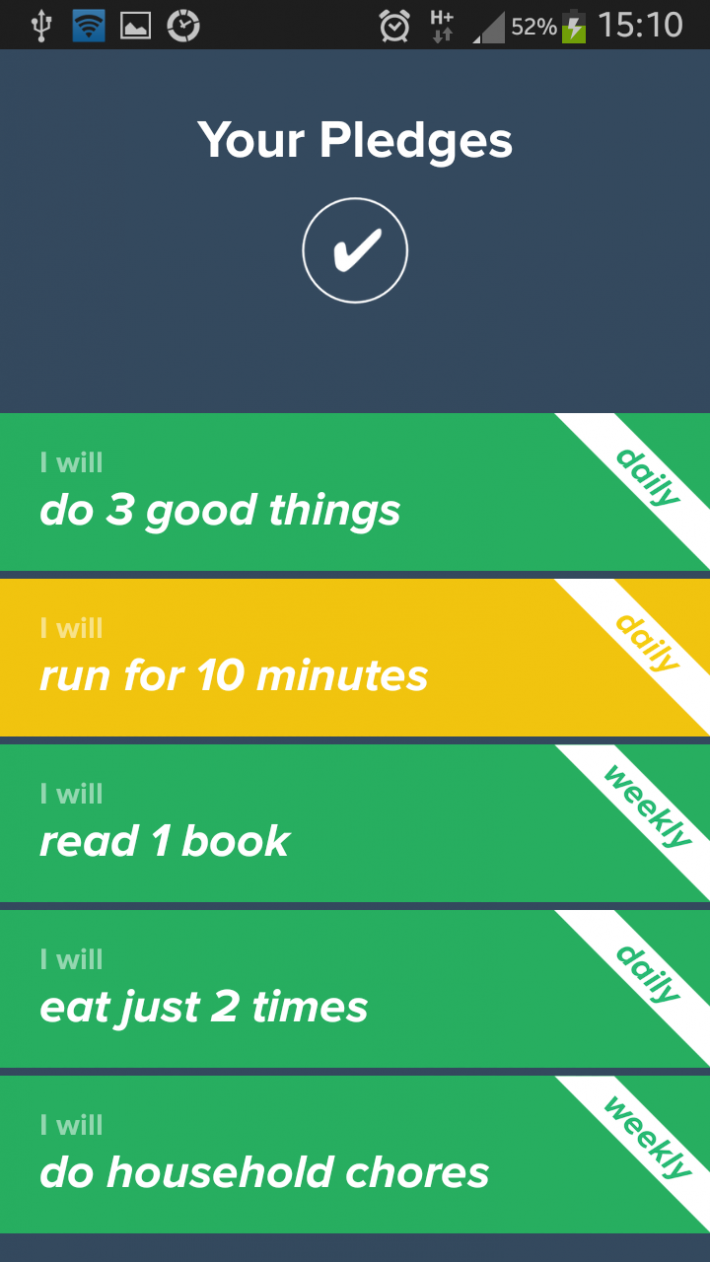Select the 'run for 10 minutes' pledge
Image resolution: width=710 pixels, height=1262 pixels.
pos(300,658)
